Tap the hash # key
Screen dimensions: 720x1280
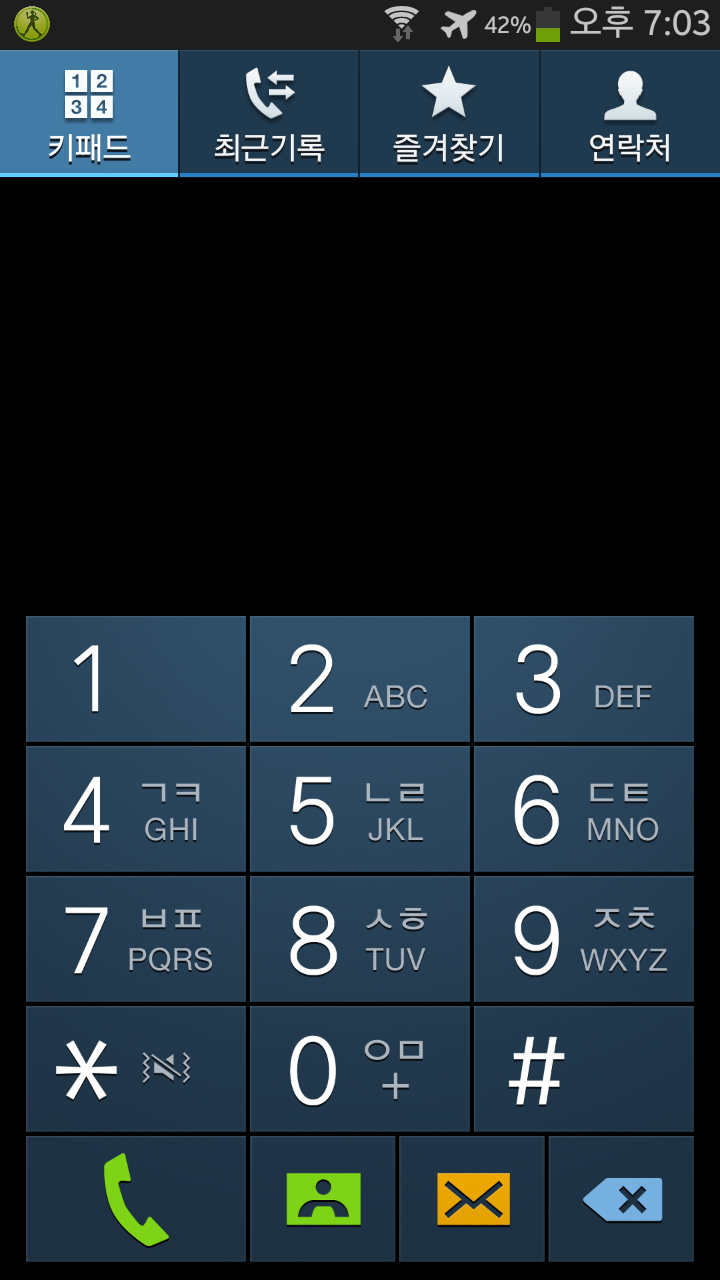583,1069
